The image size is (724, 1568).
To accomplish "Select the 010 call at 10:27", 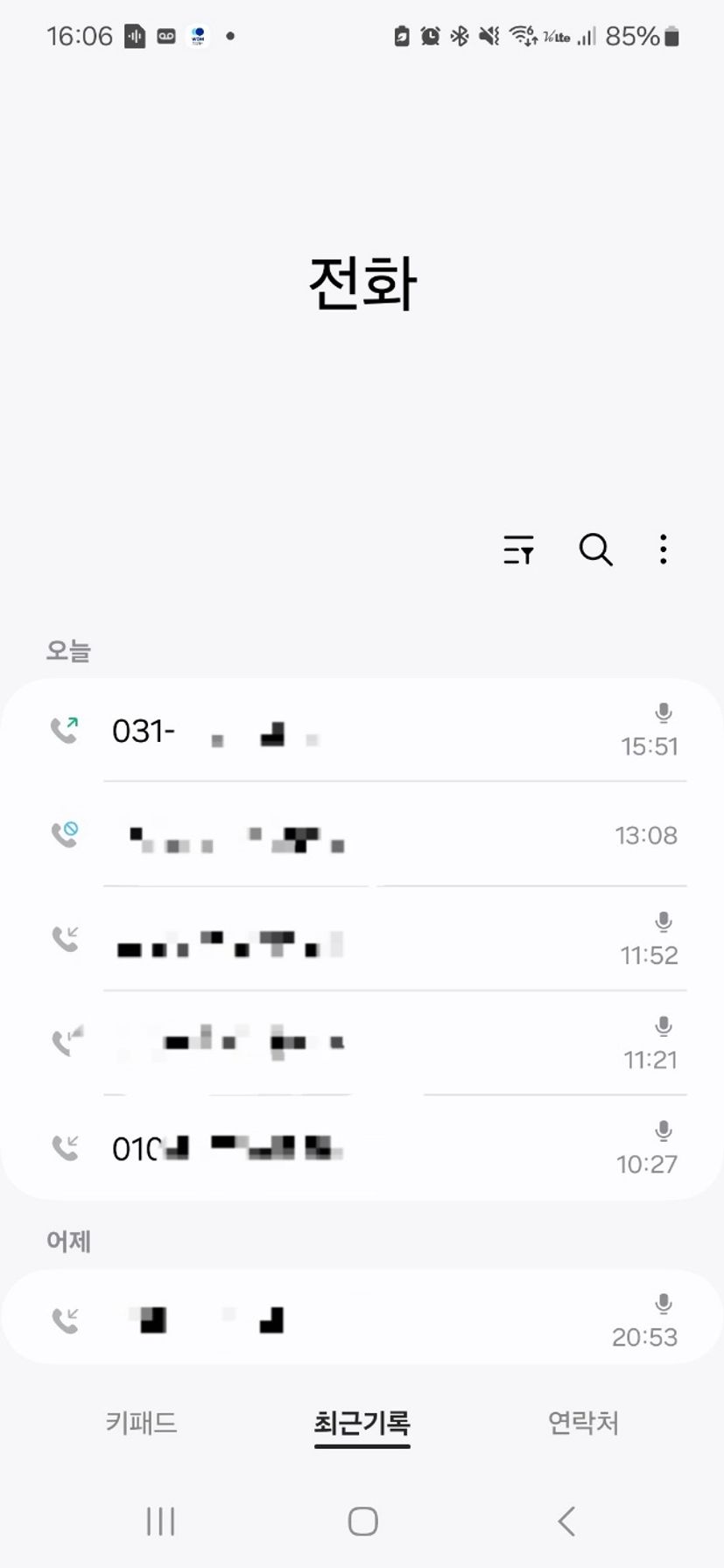I will pyautogui.click(x=362, y=1147).
